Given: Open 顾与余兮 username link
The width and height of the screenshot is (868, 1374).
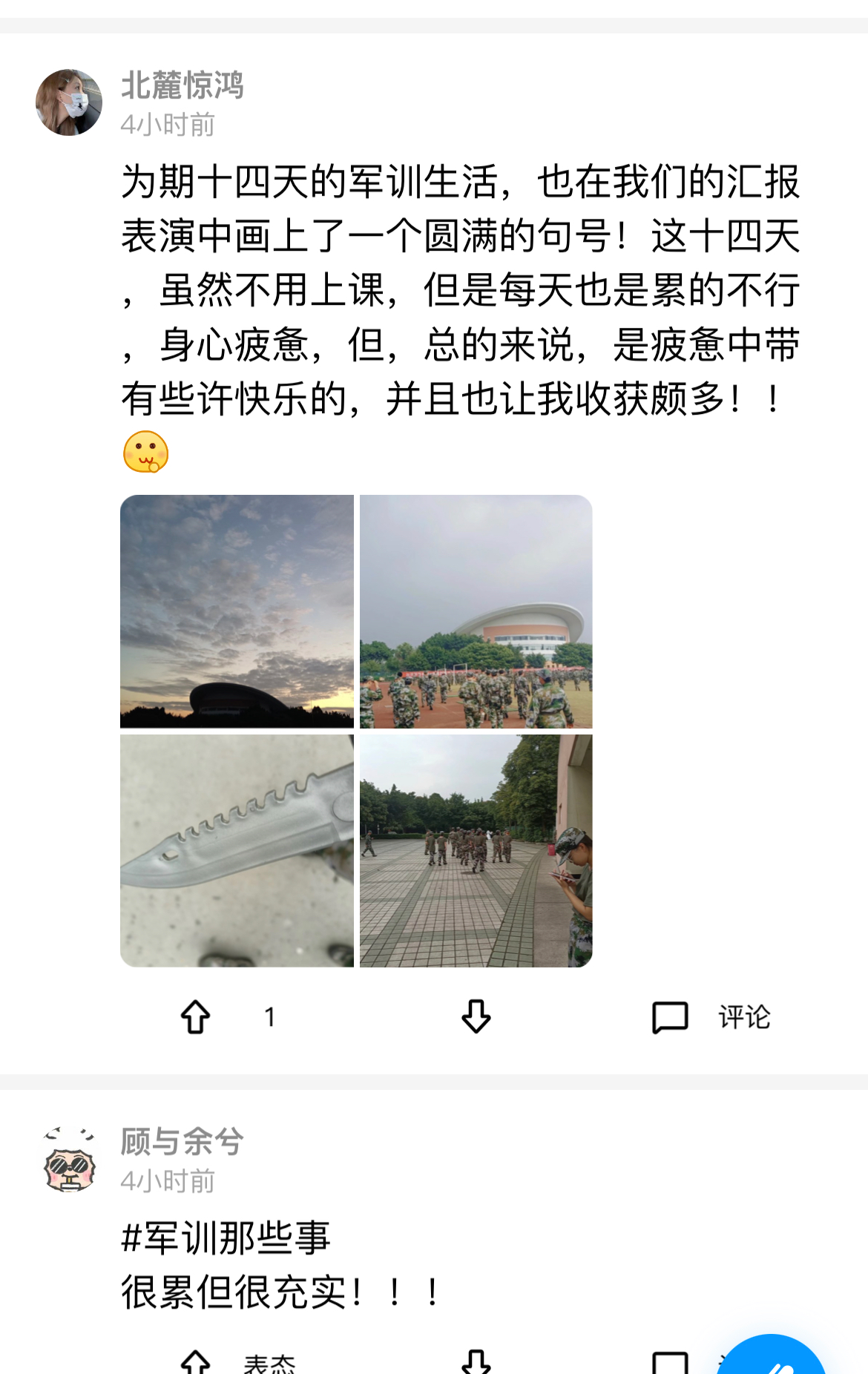Looking at the screenshot, I should (x=183, y=1142).
